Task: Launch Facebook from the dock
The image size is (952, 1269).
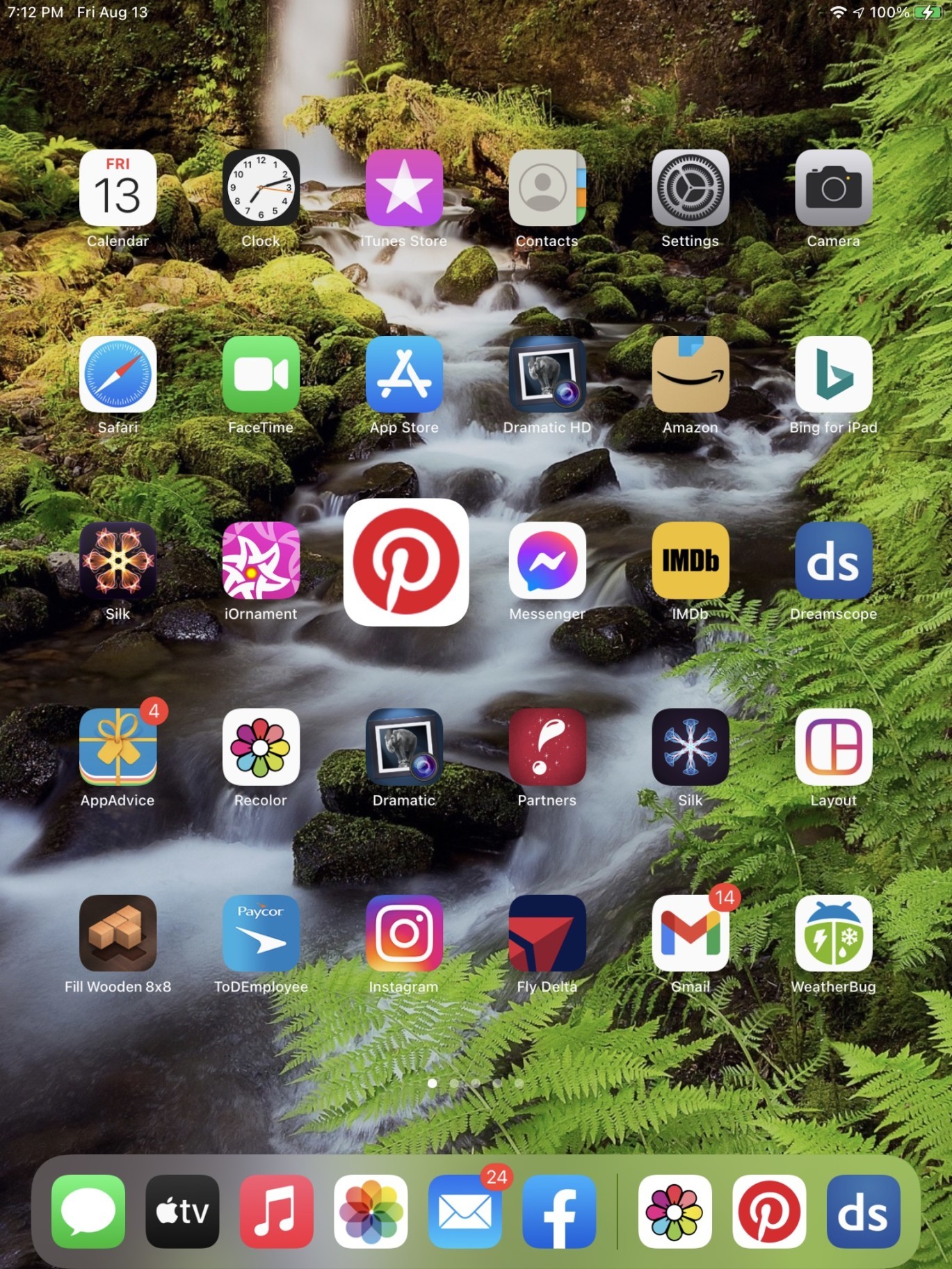Action: click(x=559, y=1211)
